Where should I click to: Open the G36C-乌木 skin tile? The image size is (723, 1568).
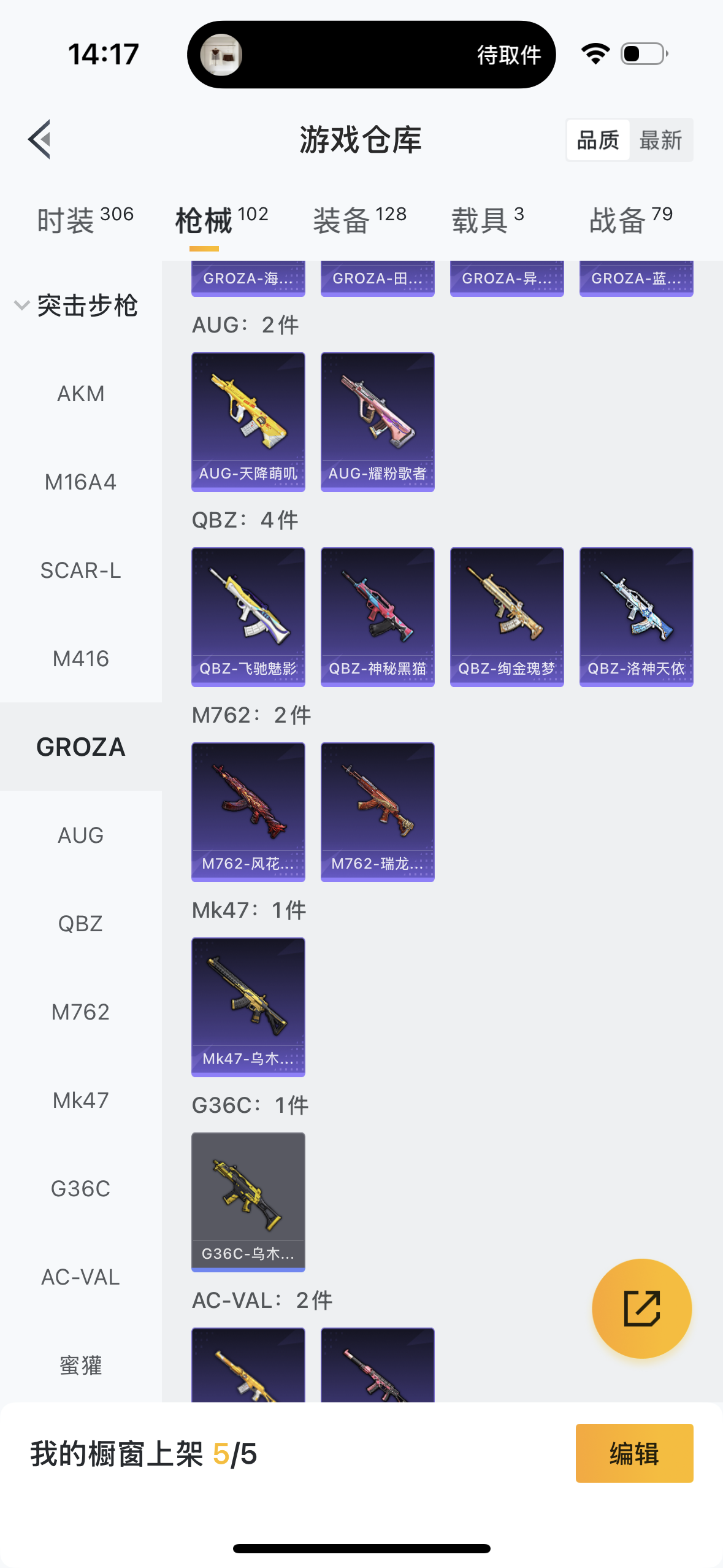(248, 1202)
